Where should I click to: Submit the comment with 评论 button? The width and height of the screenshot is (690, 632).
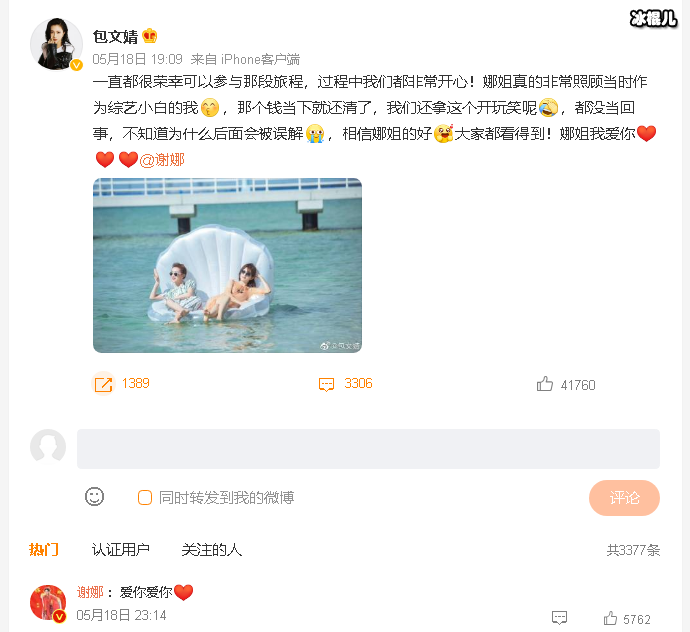[x=624, y=497]
